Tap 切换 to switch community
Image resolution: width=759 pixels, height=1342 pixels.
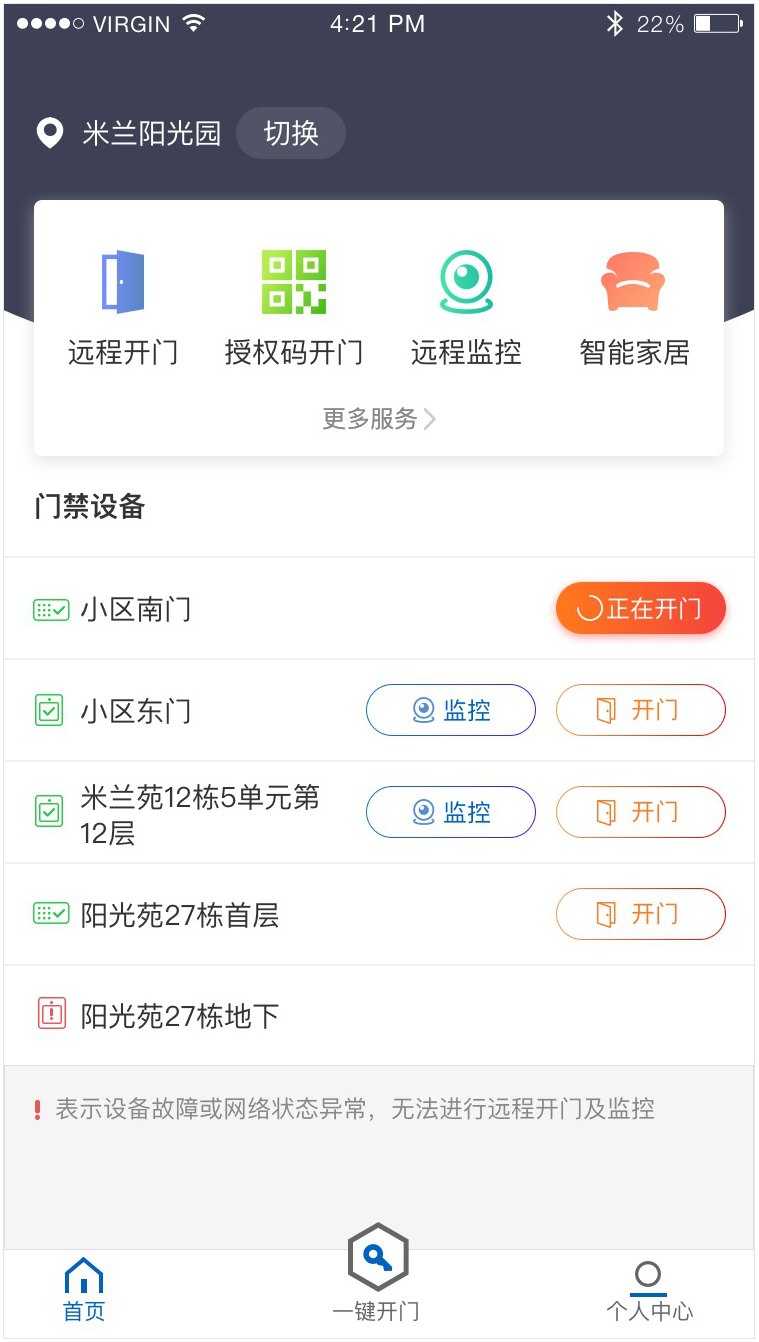290,133
